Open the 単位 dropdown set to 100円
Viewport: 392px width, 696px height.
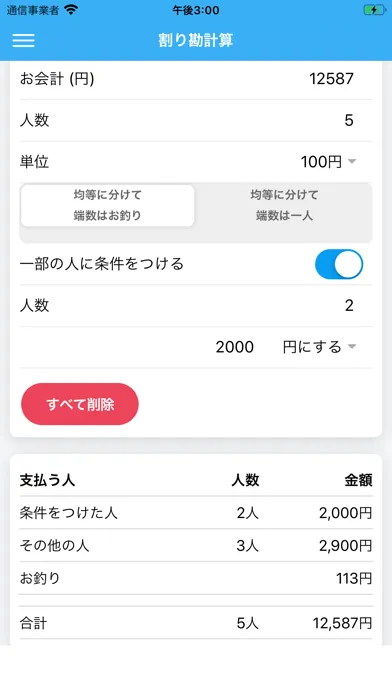tap(329, 162)
